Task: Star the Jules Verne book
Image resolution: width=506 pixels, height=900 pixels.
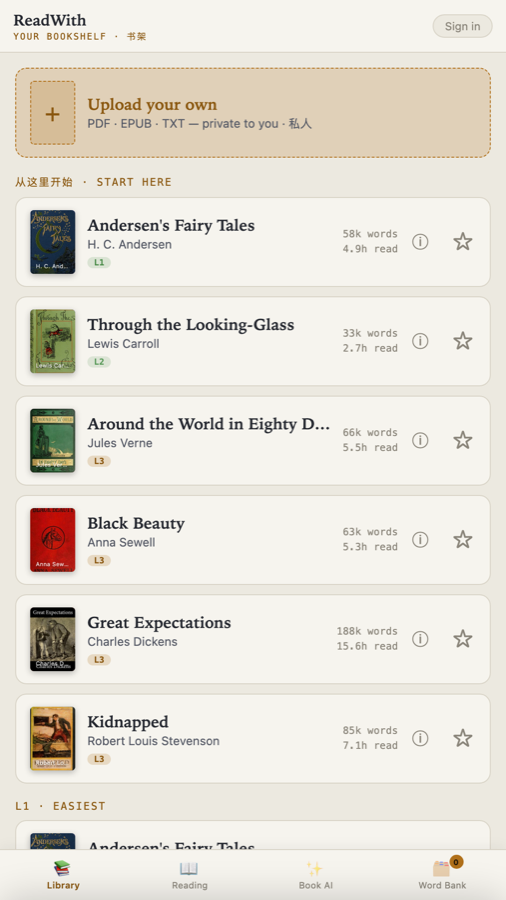Action: [x=463, y=440]
